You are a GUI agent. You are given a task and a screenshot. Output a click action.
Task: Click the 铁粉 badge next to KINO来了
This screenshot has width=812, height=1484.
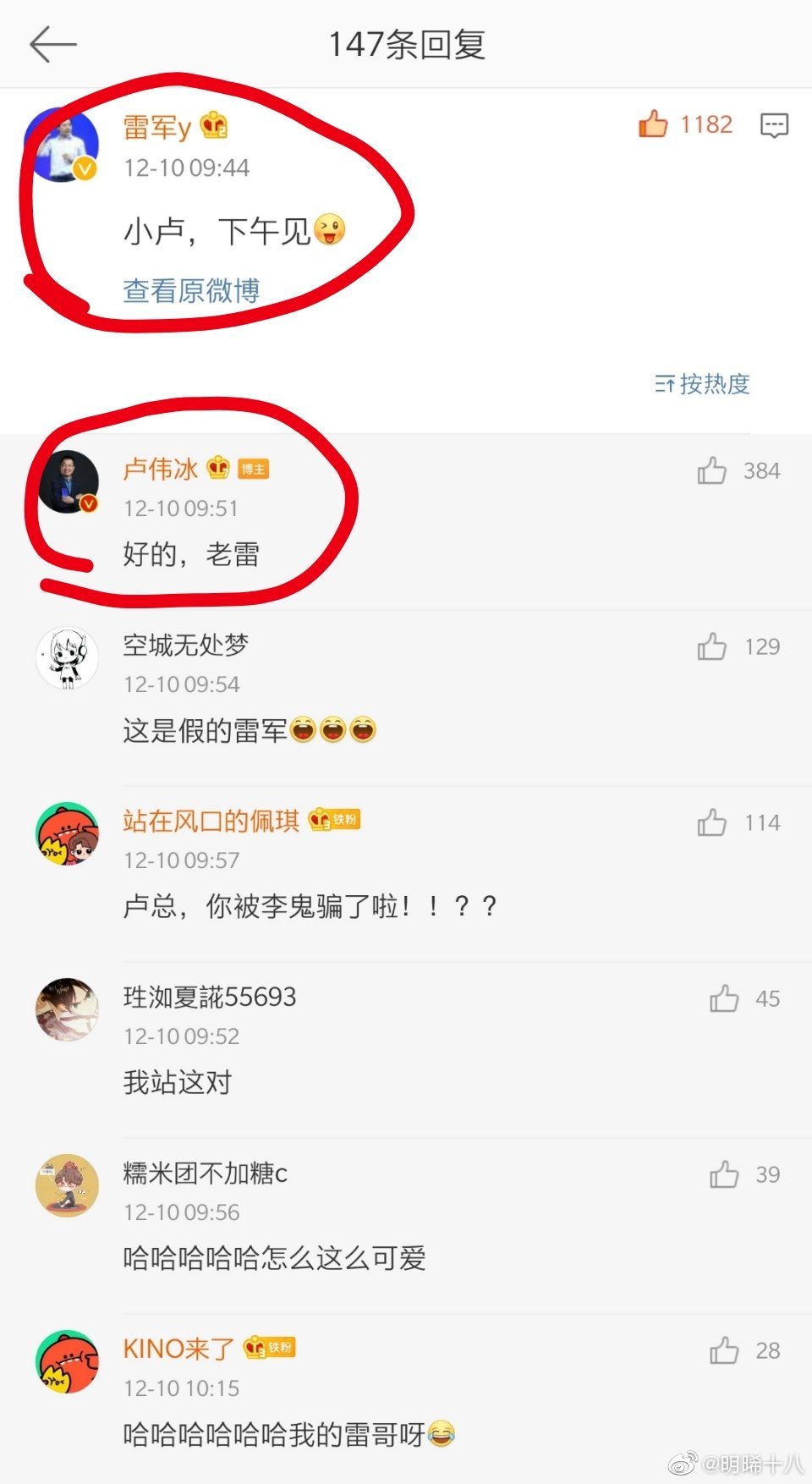269,1348
